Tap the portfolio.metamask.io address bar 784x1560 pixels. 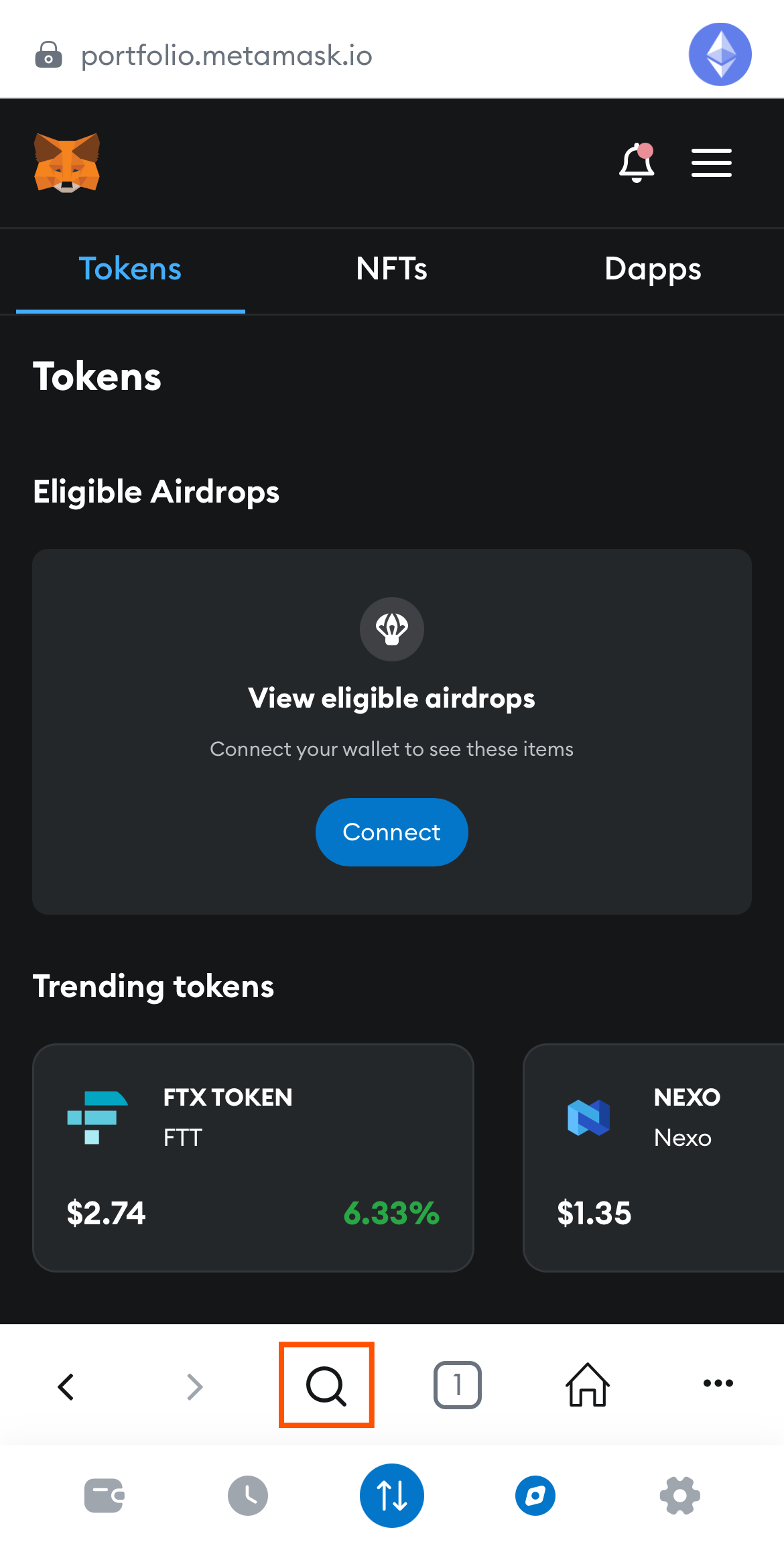226,56
